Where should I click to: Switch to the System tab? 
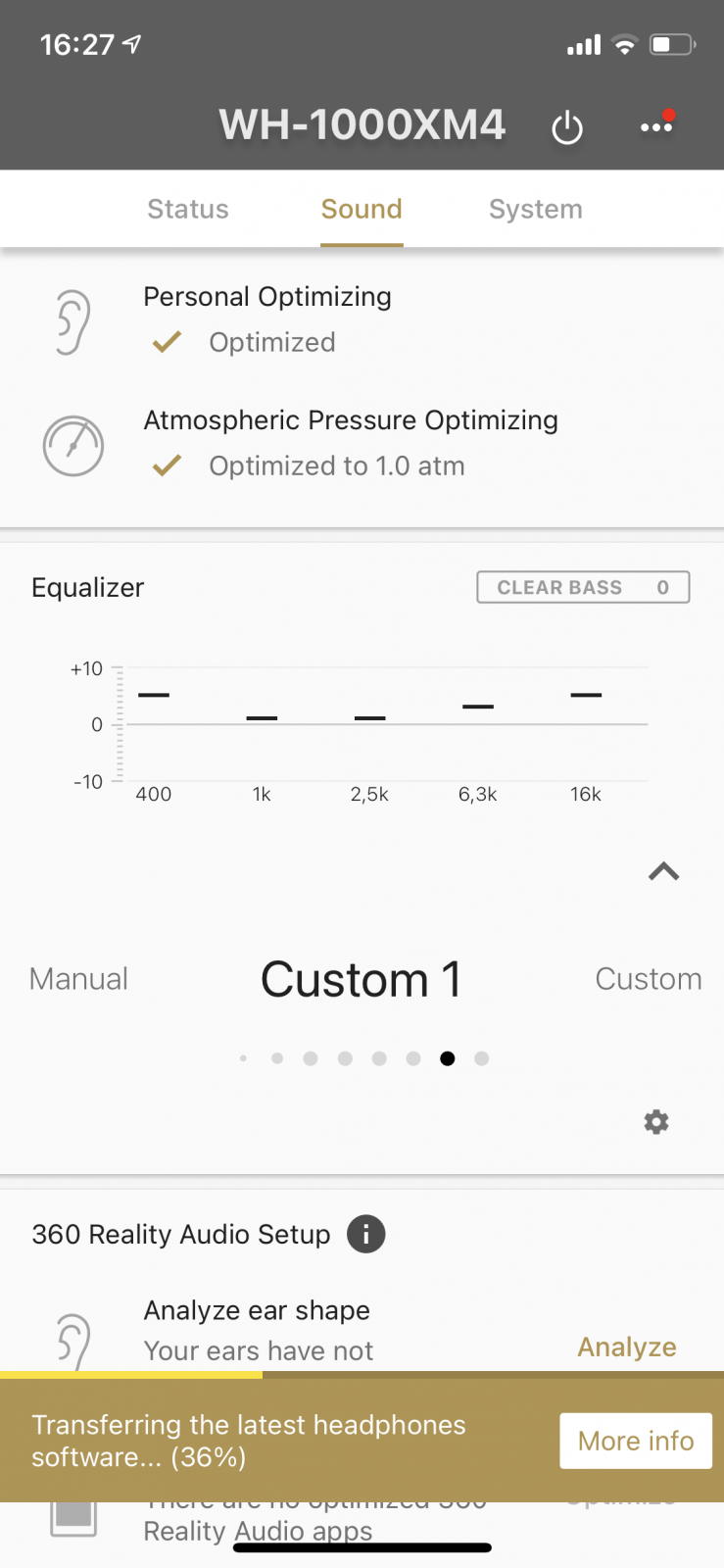point(536,209)
